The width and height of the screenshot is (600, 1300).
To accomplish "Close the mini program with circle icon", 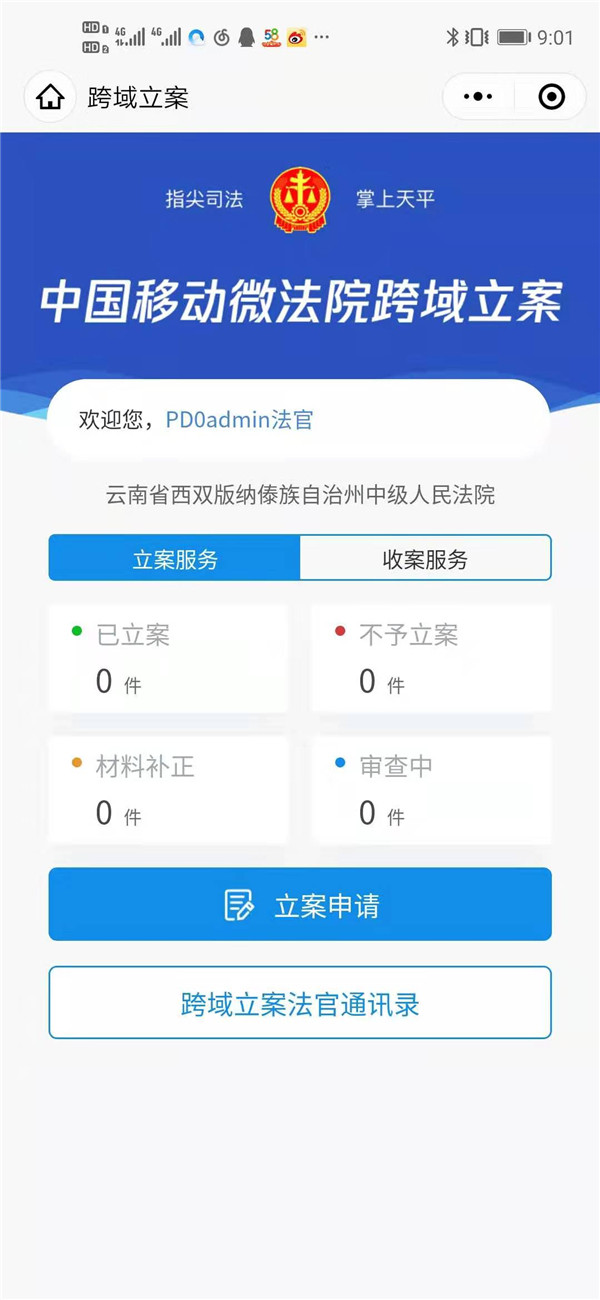I will (x=551, y=97).
